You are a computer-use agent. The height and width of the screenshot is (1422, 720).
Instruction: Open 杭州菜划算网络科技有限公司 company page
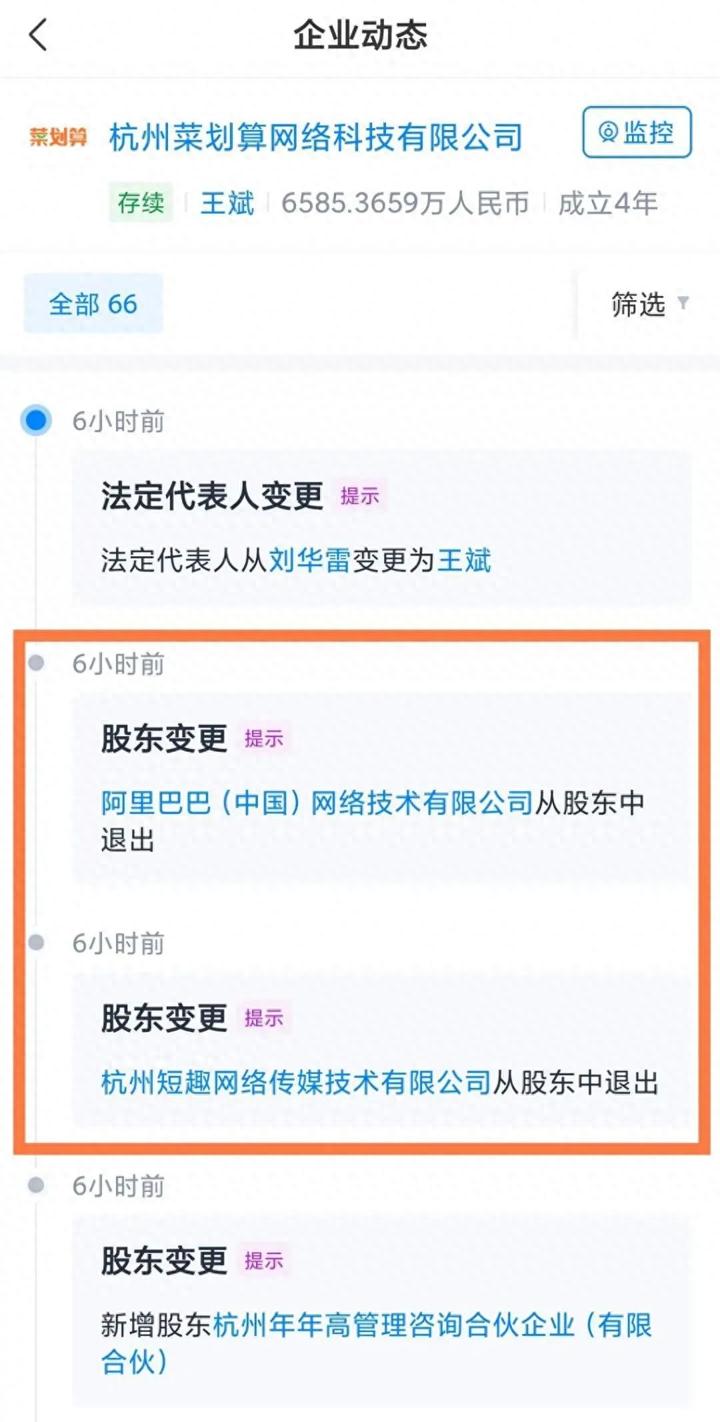(x=316, y=135)
